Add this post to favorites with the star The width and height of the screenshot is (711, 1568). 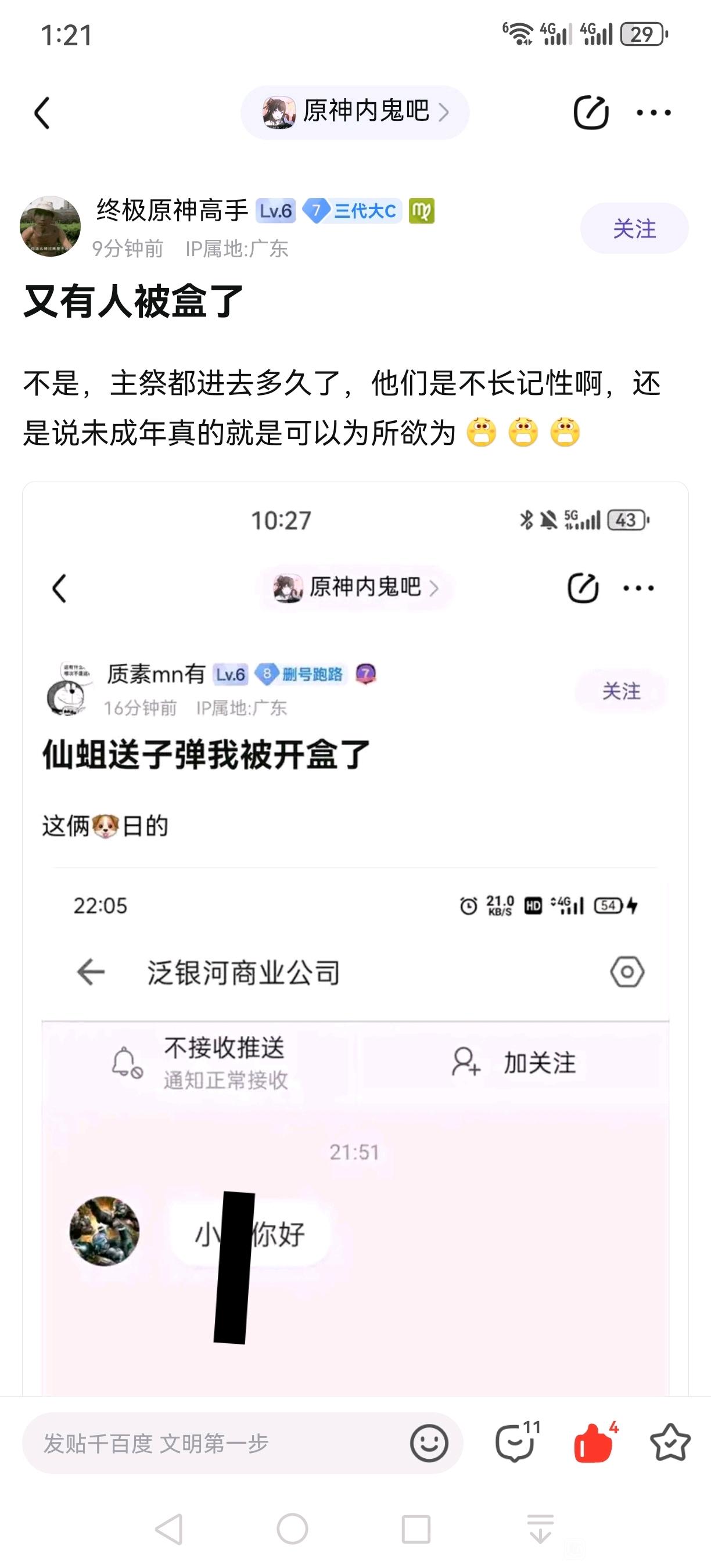[670, 1442]
